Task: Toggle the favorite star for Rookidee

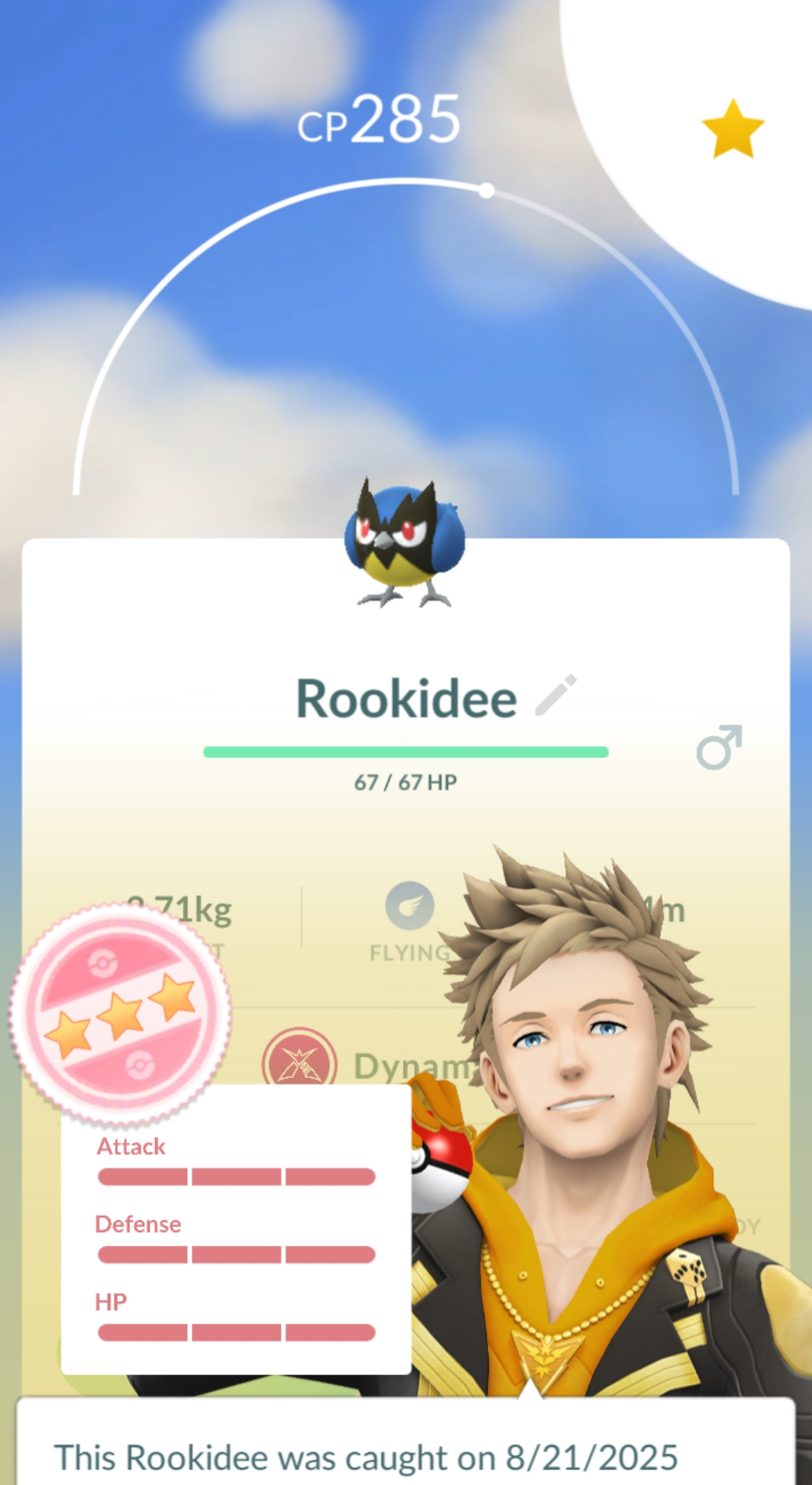Action: coord(732,129)
